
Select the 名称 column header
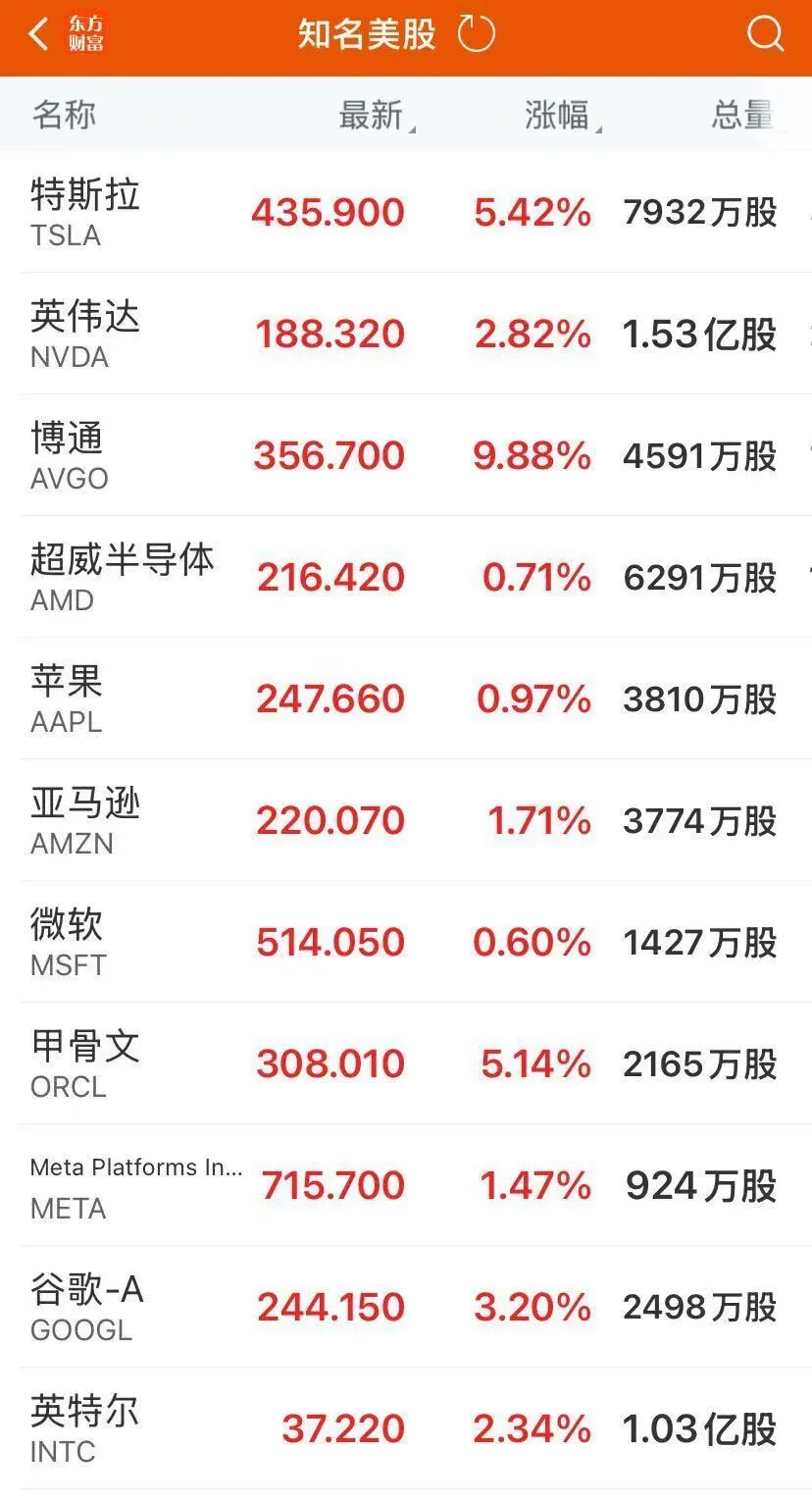[x=61, y=115]
